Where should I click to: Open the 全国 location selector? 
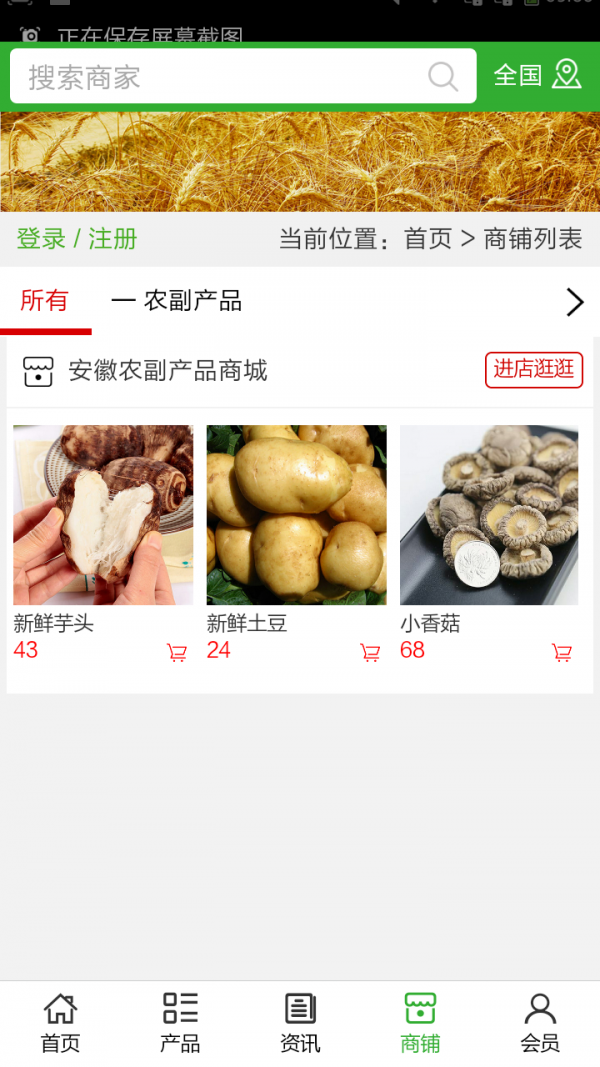click(537, 75)
